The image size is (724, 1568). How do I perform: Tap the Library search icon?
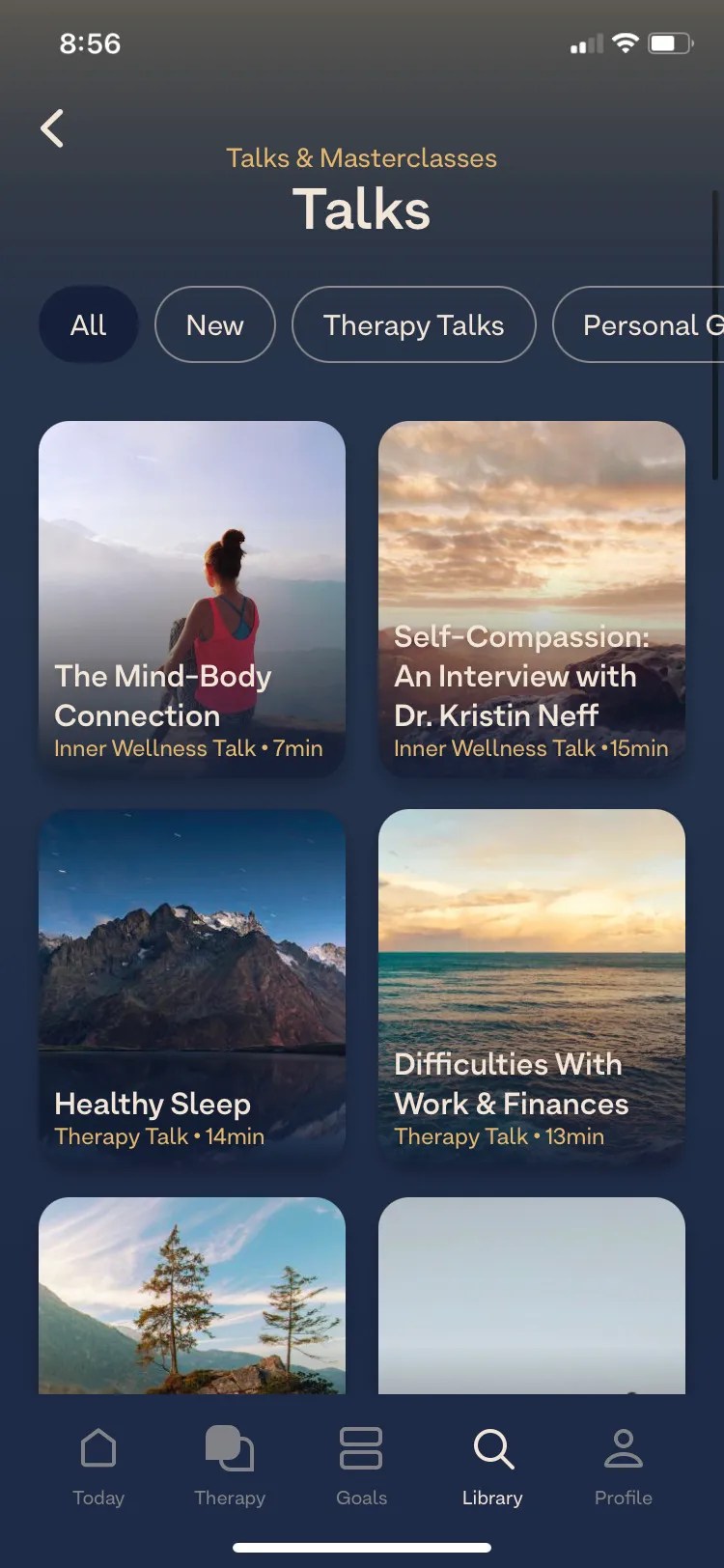pyautogui.click(x=491, y=1448)
